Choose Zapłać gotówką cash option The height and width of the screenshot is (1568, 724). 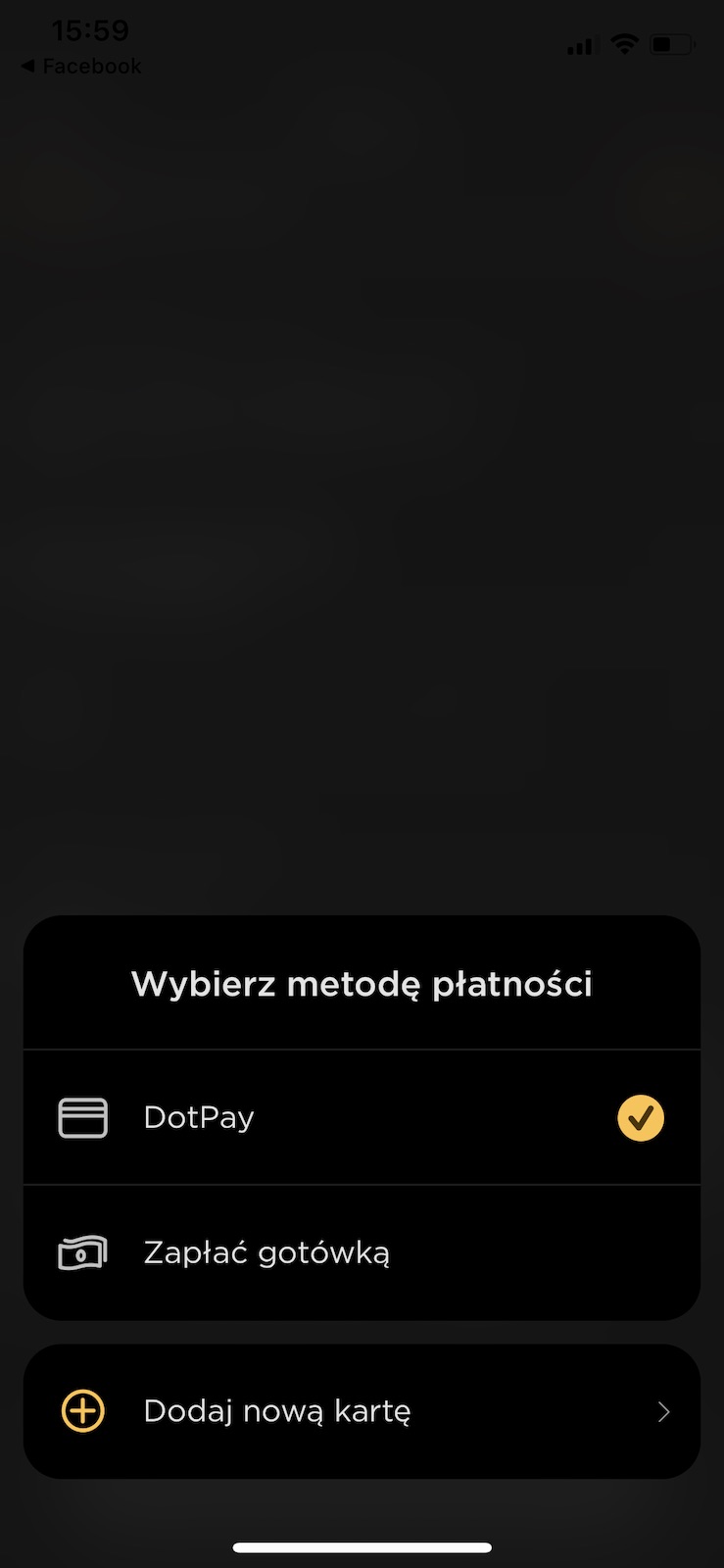pyautogui.click(x=362, y=1252)
